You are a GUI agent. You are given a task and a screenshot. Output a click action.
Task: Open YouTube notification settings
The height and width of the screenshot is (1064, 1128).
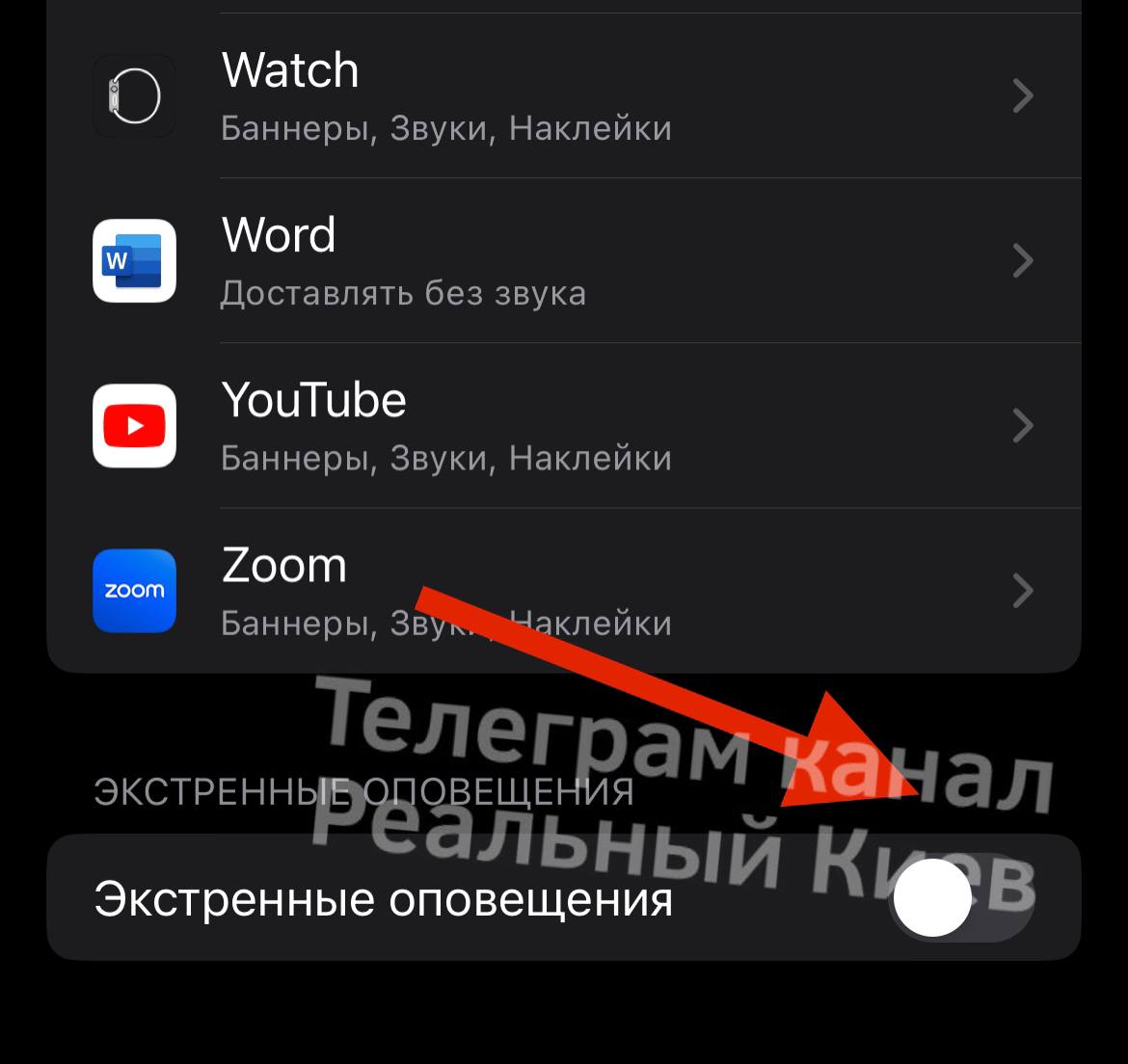(x=563, y=426)
